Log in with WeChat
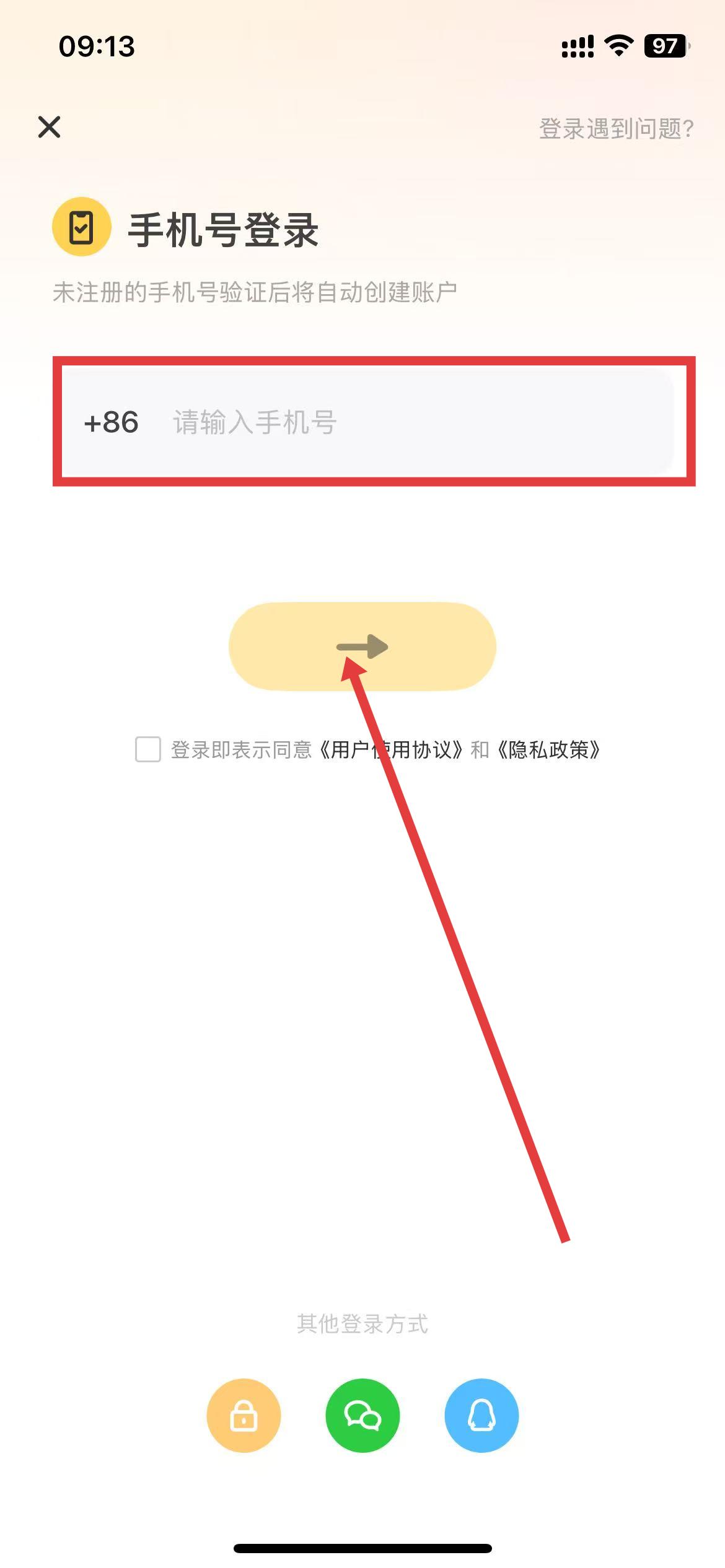The width and height of the screenshot is (725, 1568). click(362, 1415)
